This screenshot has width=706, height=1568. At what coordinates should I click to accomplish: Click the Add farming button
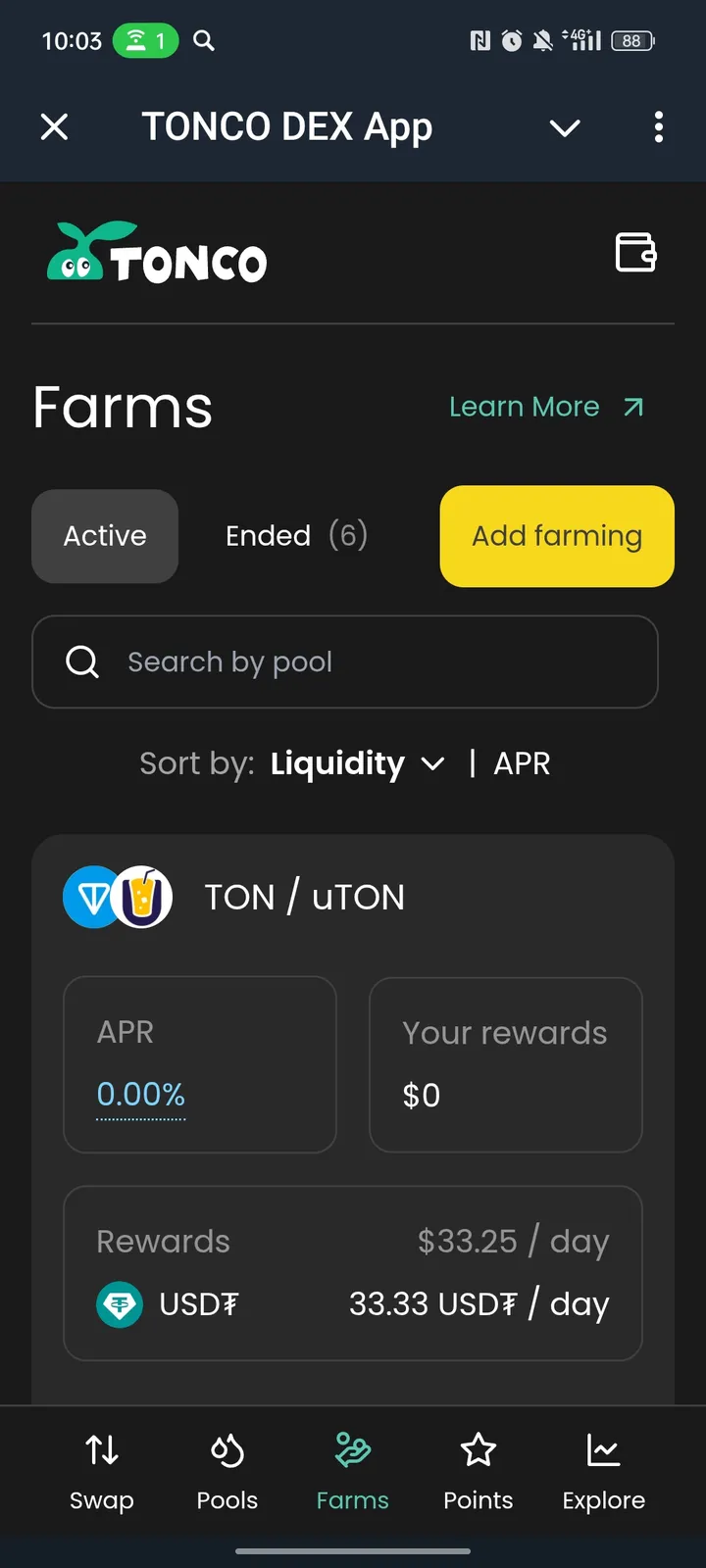556,536
